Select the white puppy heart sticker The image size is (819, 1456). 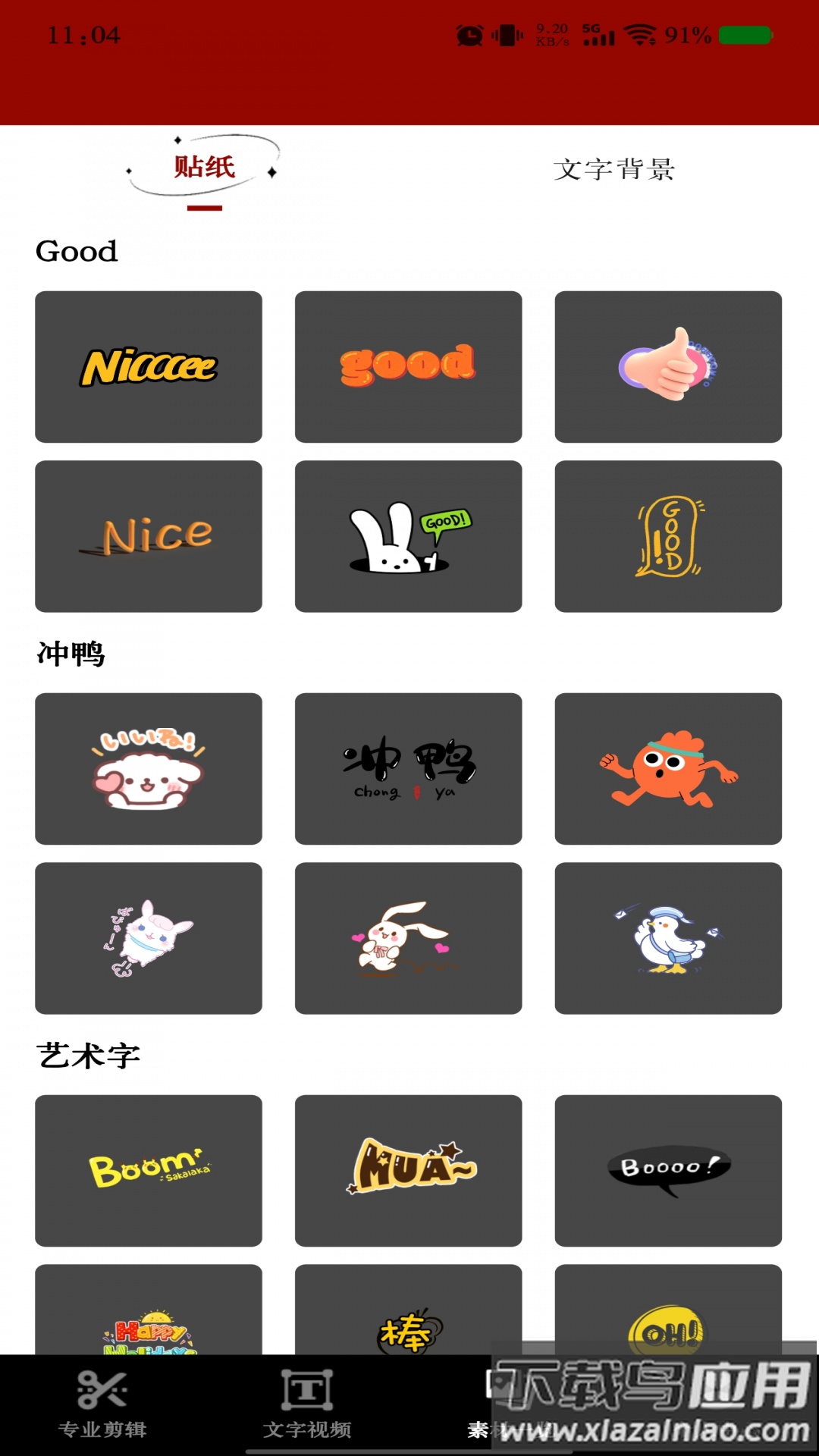click(149, 769)
